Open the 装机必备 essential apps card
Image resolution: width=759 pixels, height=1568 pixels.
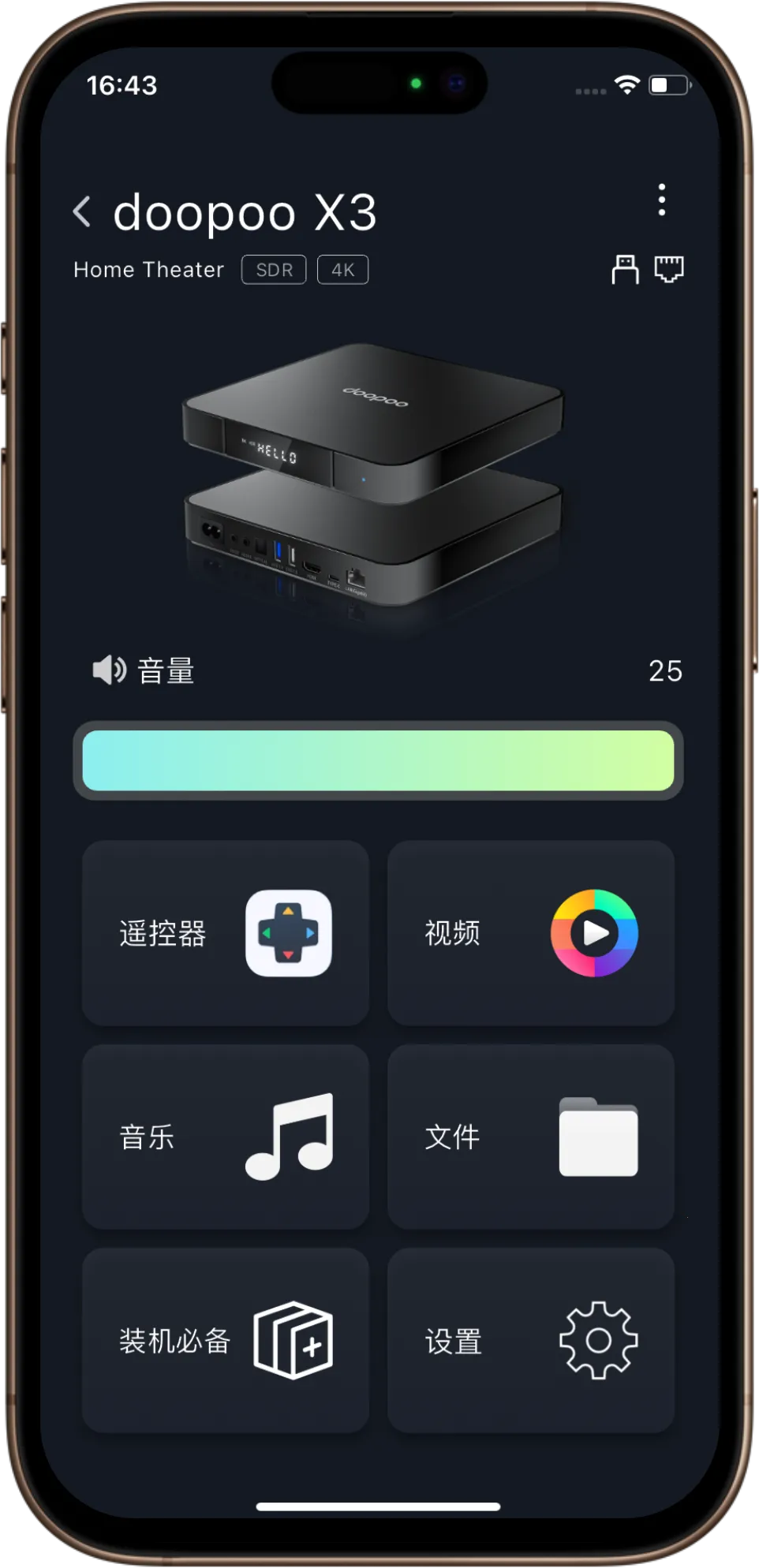tap(226, 1340)
